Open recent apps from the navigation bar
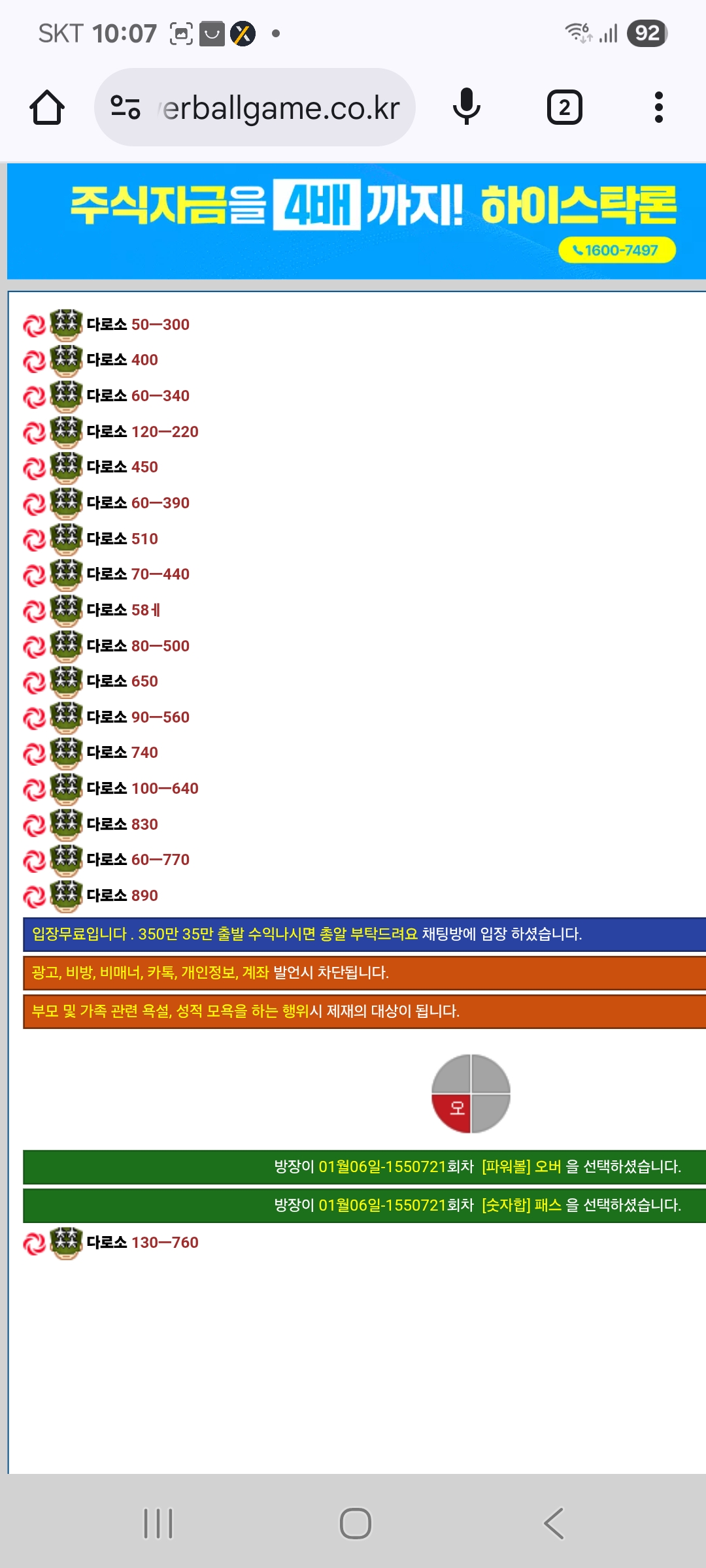Image resolution: width=706 pixels, height=1568 pixels. (158, 1524)
